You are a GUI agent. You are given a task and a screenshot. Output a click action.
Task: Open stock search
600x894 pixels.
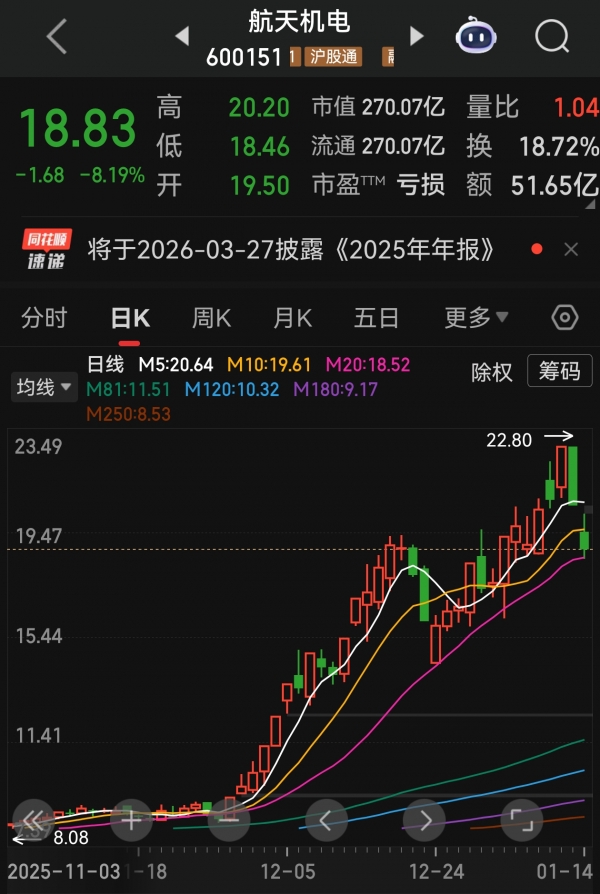tap(551, 37)
